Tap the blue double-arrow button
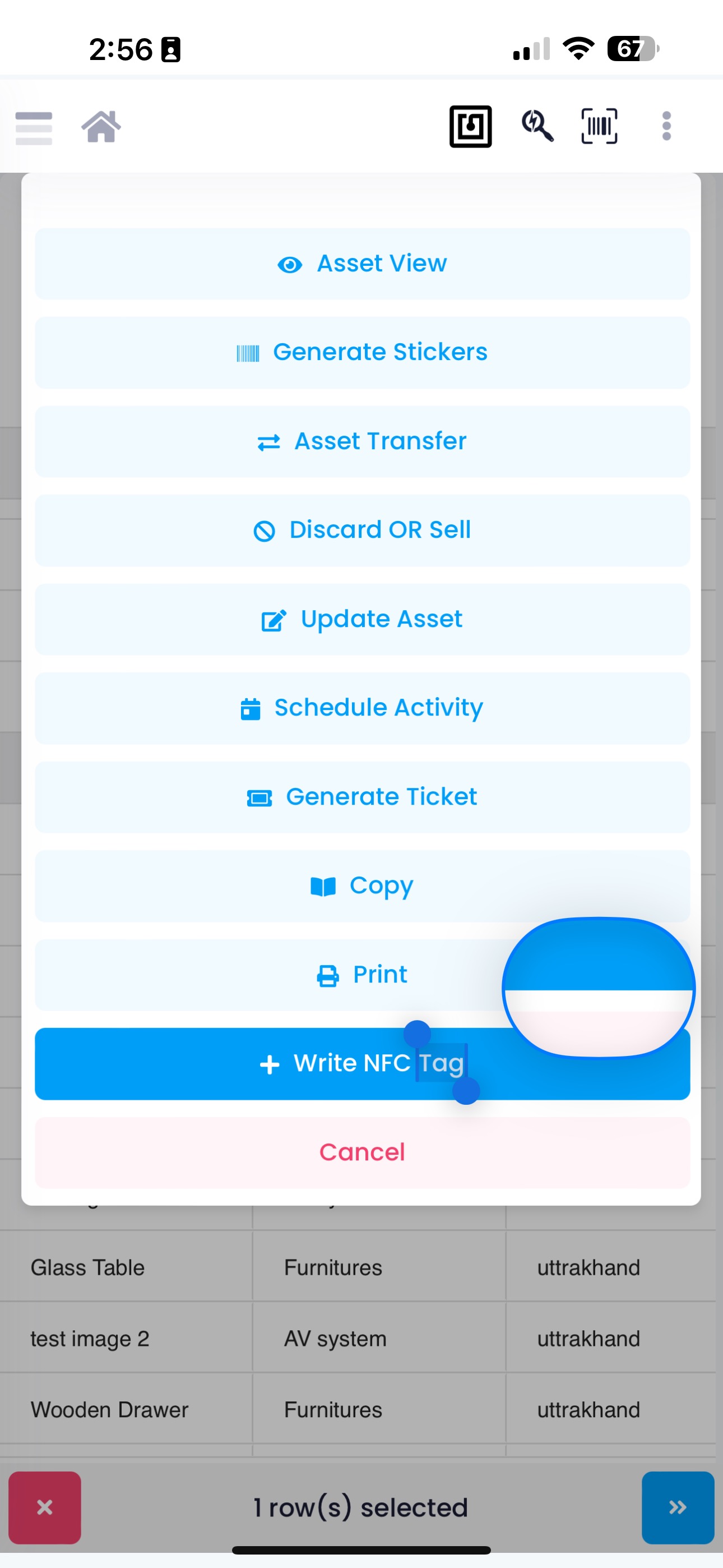The image size is (723, 1568). coord(678,1507)
